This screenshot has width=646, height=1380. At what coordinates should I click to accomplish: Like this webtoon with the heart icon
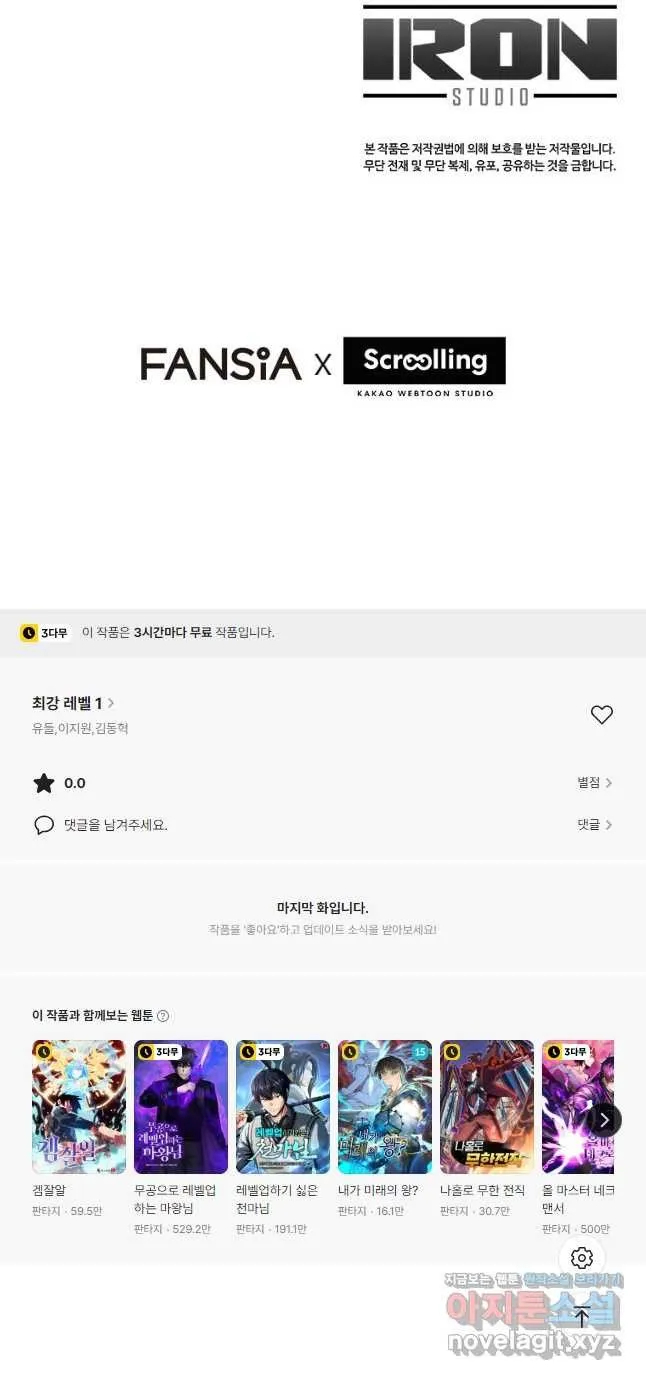click(x=601, y=715)
